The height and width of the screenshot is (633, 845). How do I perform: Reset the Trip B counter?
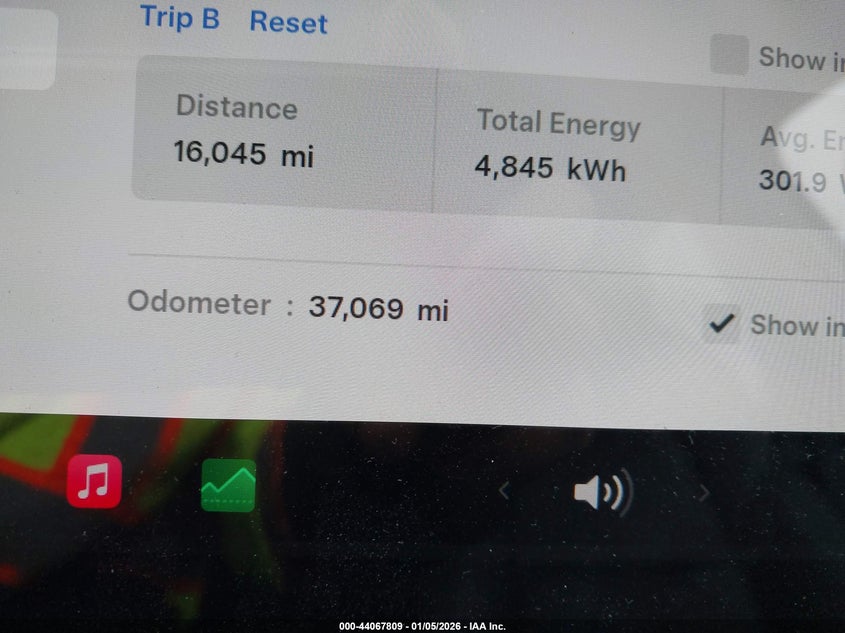(288, 22)
